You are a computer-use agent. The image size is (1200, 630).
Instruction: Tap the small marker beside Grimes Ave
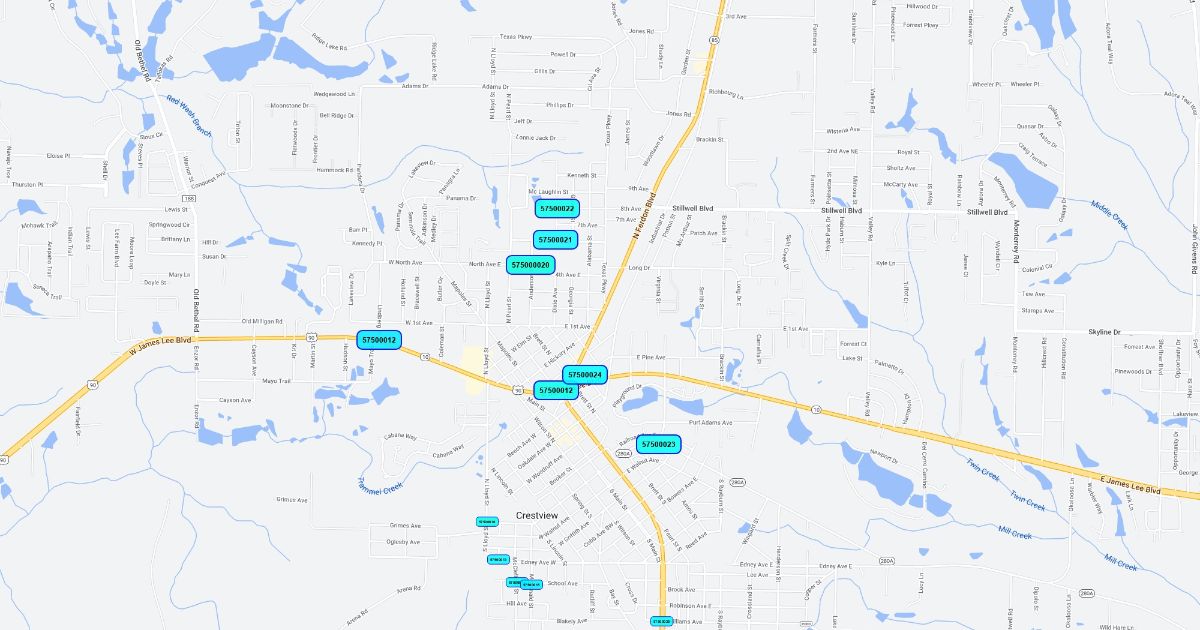point(487,522)
